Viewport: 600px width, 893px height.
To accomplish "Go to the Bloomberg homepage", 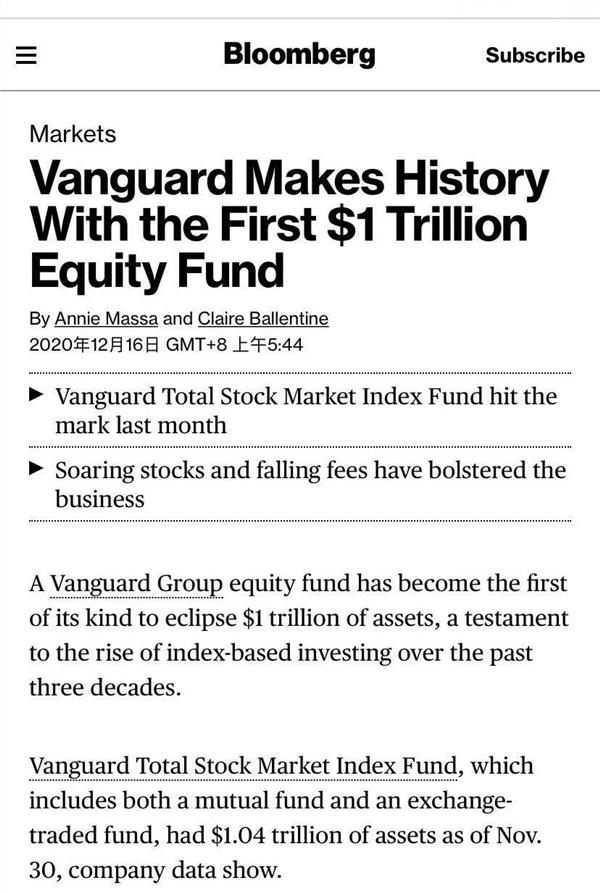I will pyautogui.click(x=299, y=54).
